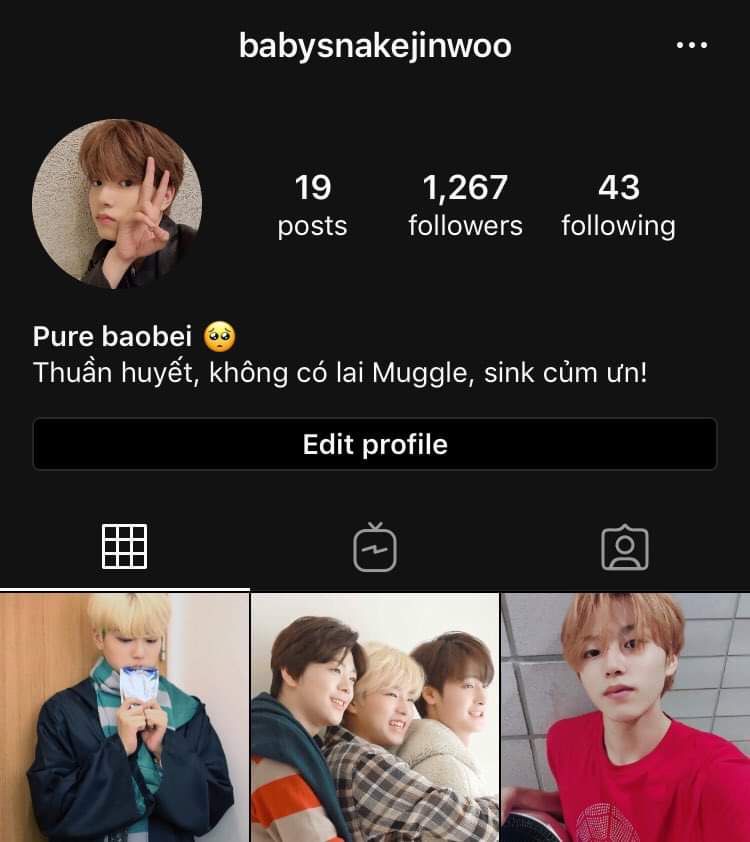Switch to the posts grid tab
Screen dimensions: 750x842
(x=125, y=547)
